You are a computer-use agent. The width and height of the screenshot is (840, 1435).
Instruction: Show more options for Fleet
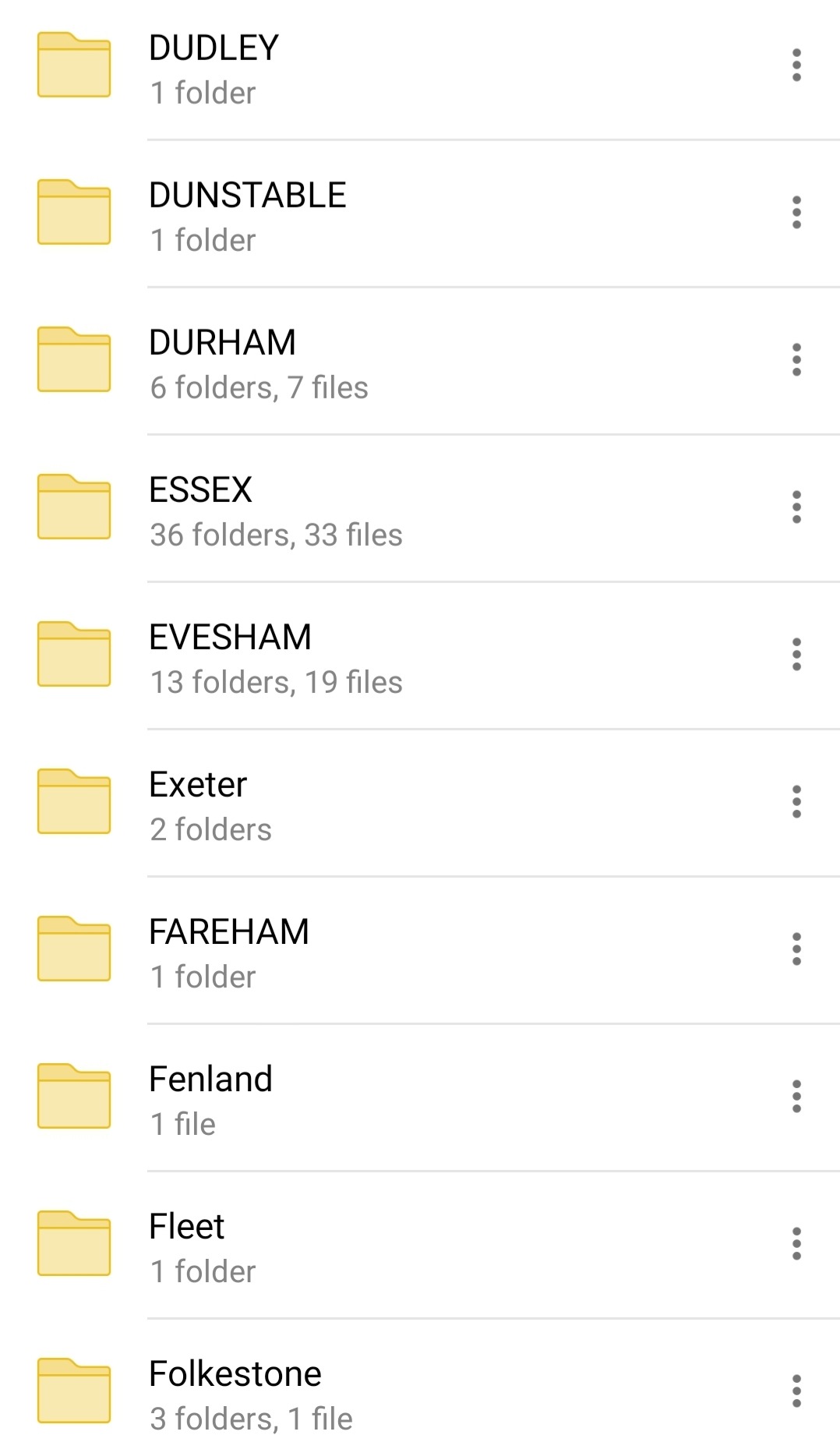[796, 1244]
